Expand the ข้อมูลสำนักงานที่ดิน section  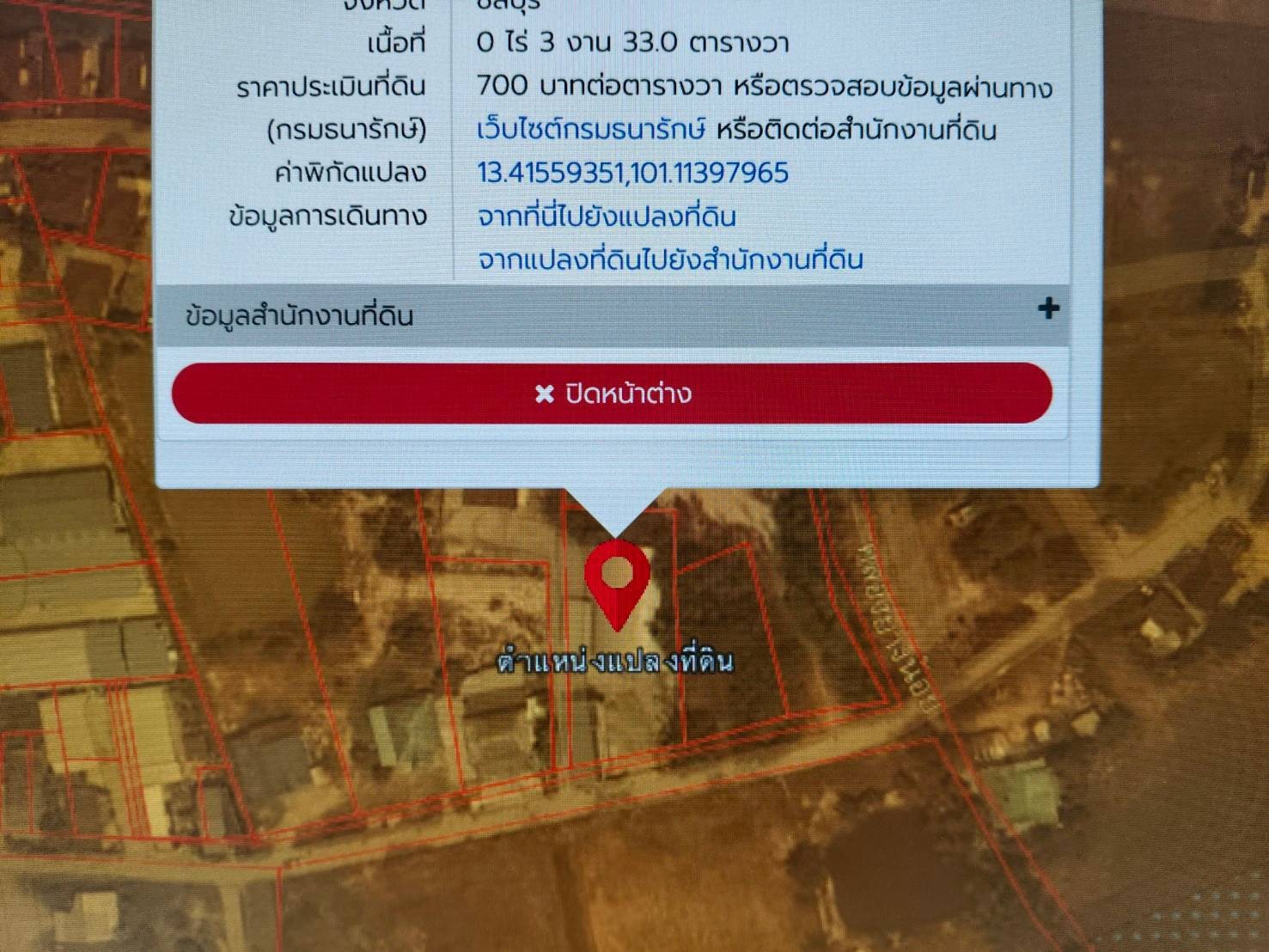click(x=1047, y=308)
